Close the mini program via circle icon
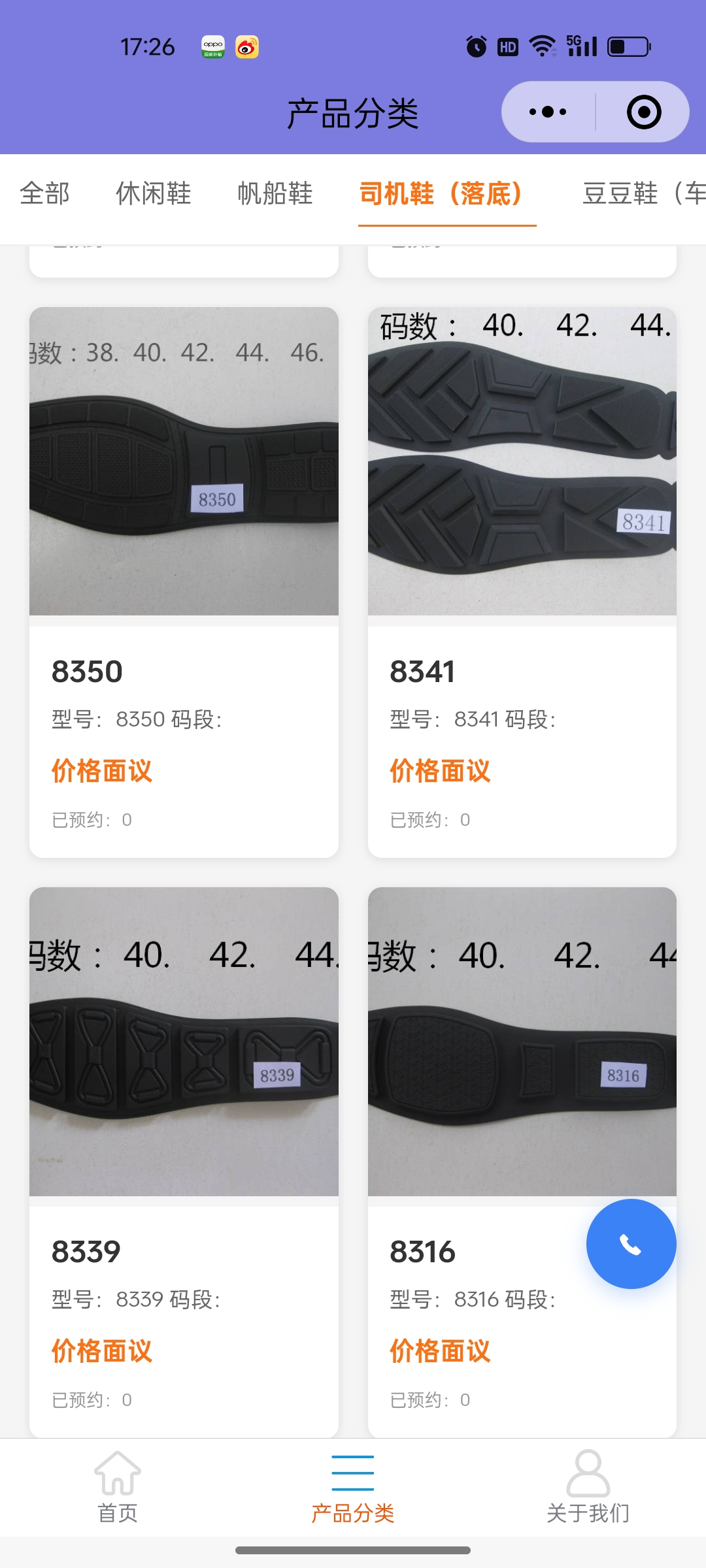Screen dimensions: 706x1568 click(643, 112)
